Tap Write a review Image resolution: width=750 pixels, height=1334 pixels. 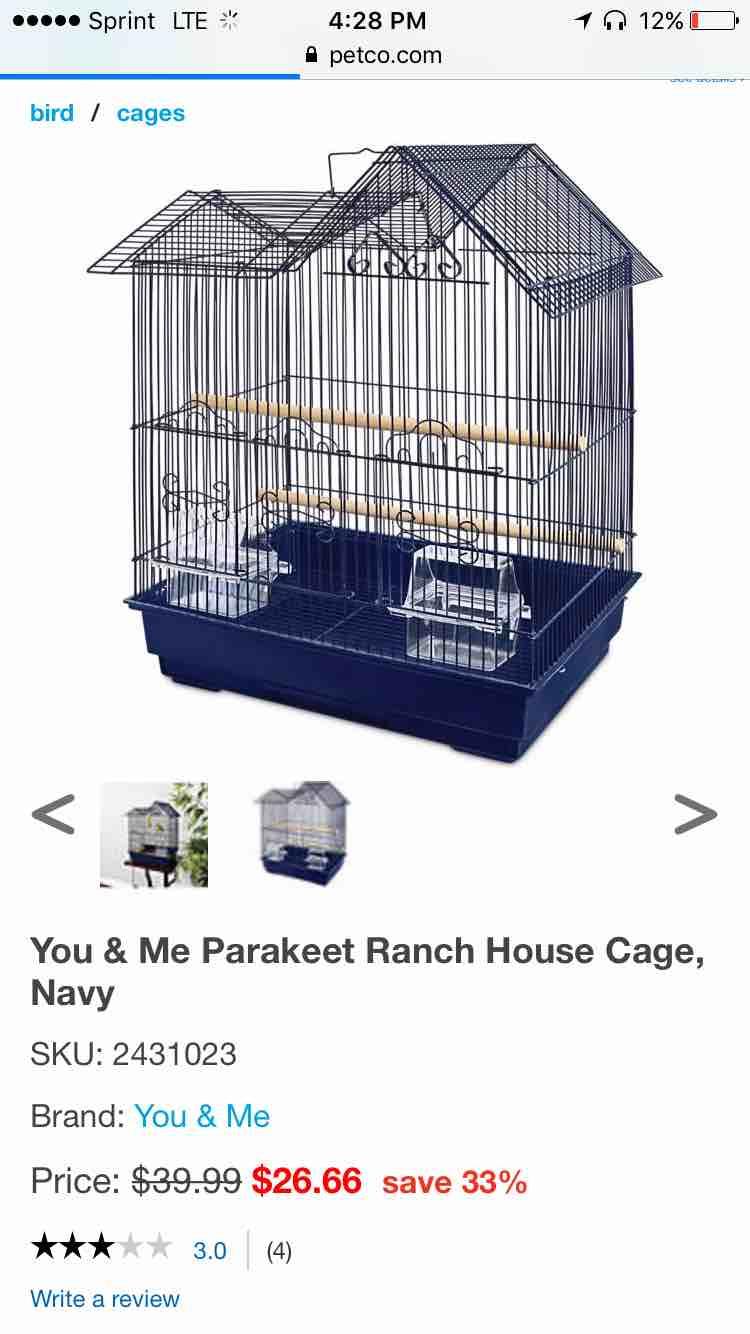pyautogui.click(x=105, y=1299)
